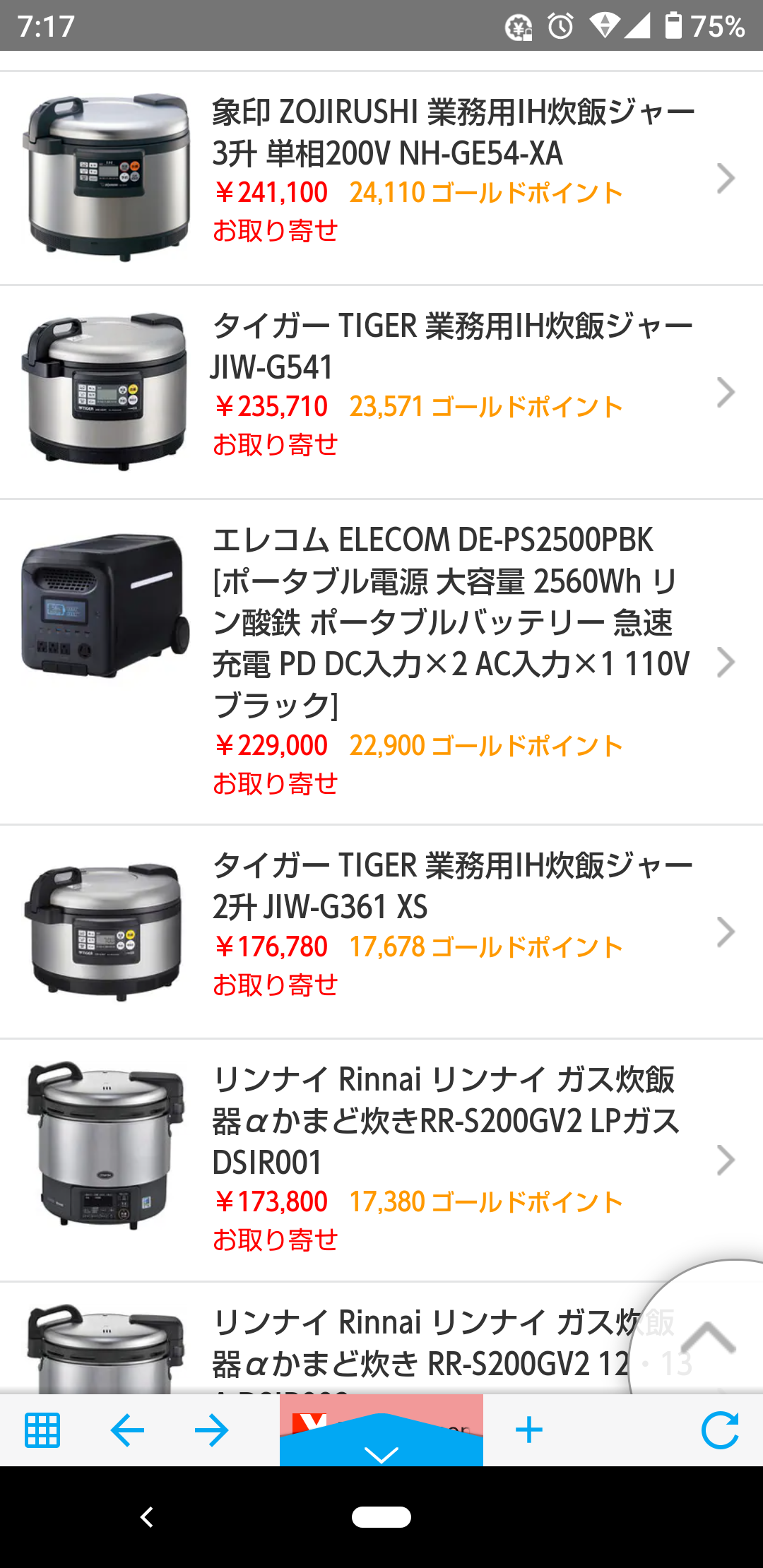Viewport: 763px width, 1568px height.
Task: Tap the scroll-to-top arrow button
Action: tap(708, 1338)
